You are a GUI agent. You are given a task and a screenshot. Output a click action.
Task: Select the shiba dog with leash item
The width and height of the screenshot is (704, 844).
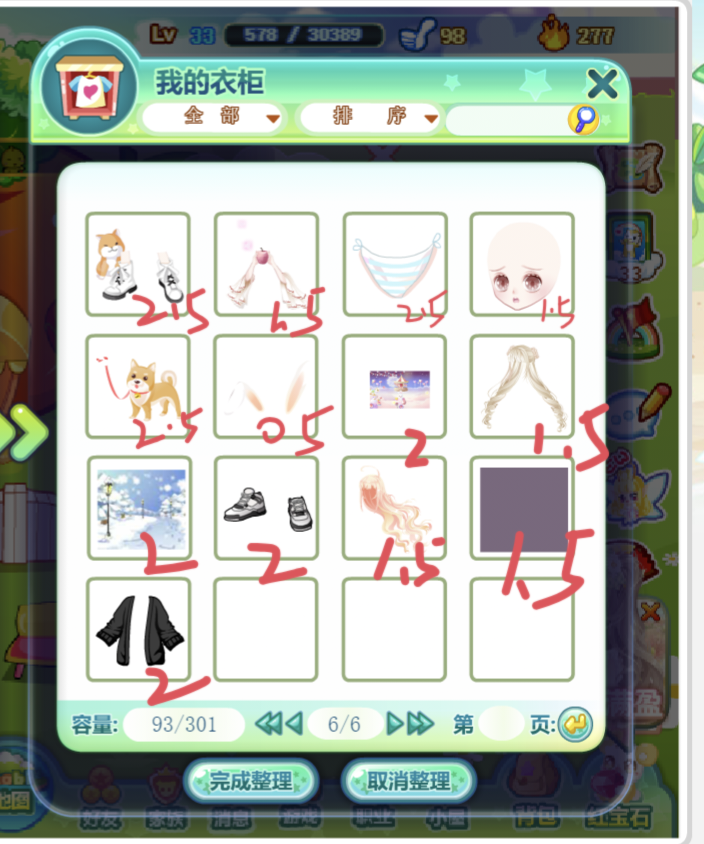click(138, 386)
